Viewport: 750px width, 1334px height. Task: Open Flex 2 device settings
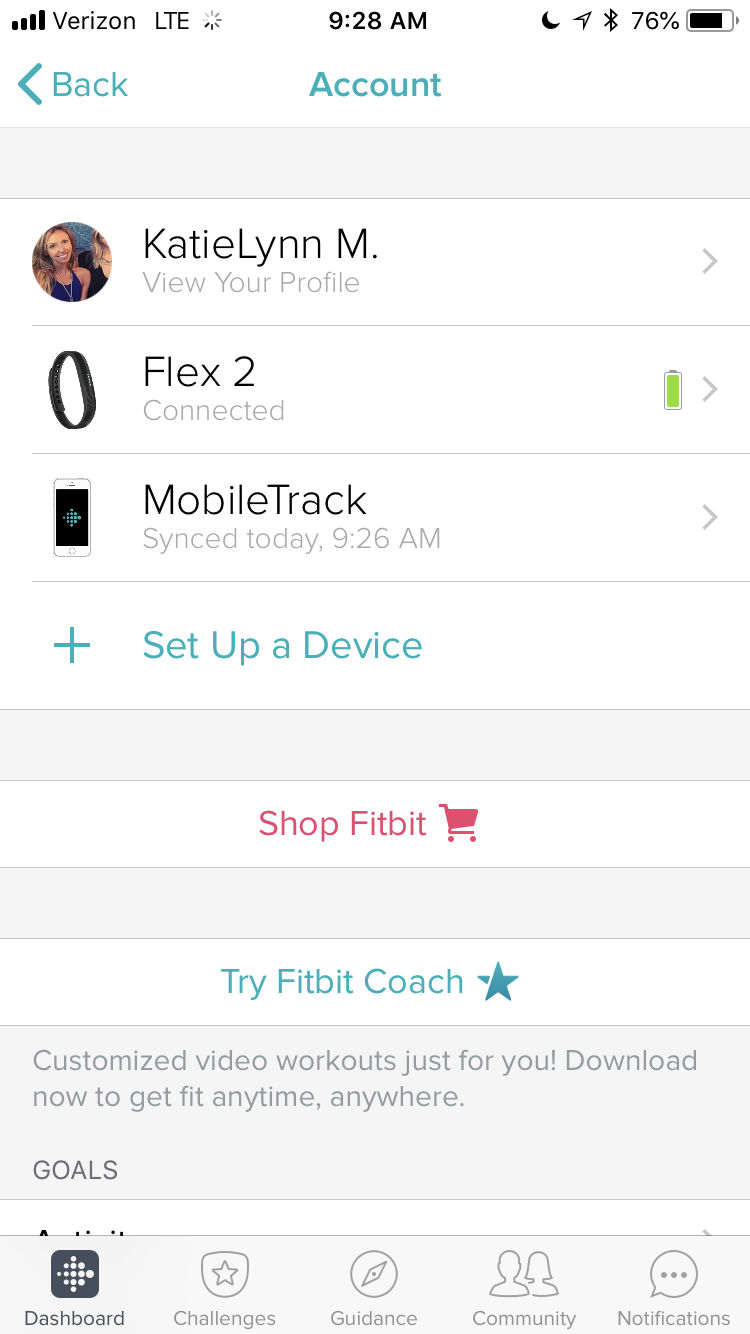coord(375,389)
